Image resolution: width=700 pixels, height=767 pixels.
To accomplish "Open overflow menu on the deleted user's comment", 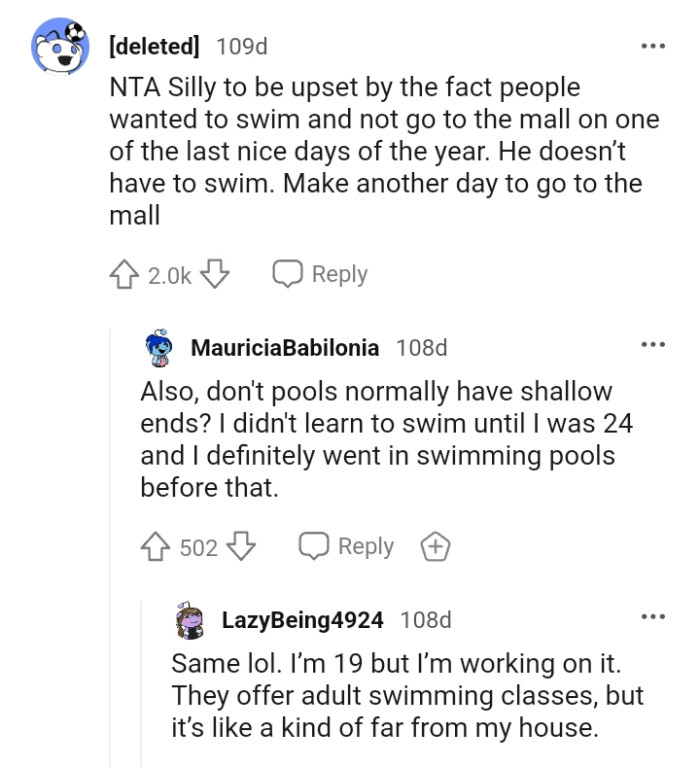I will (653, 46).
